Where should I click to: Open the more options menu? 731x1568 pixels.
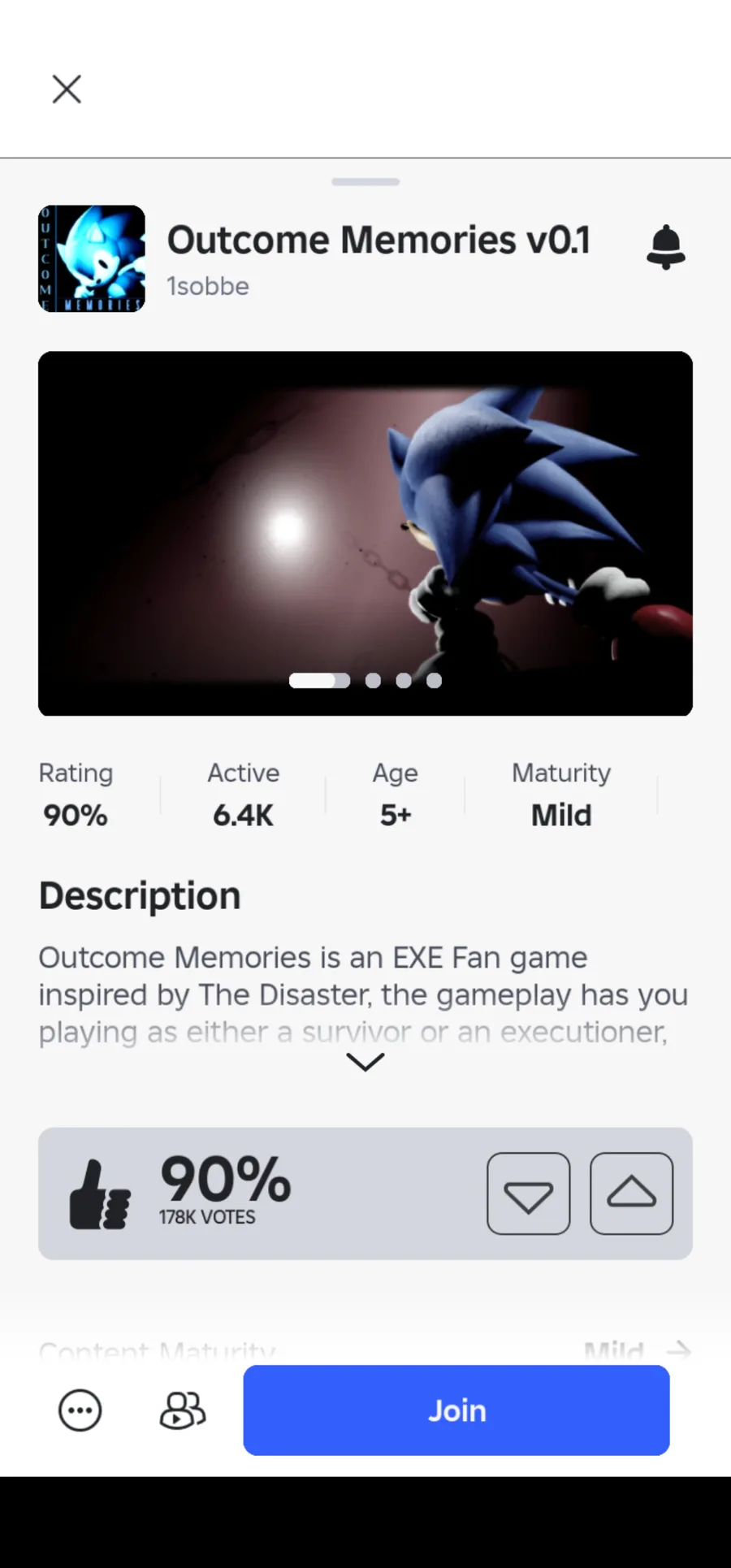coord(80,1410)
